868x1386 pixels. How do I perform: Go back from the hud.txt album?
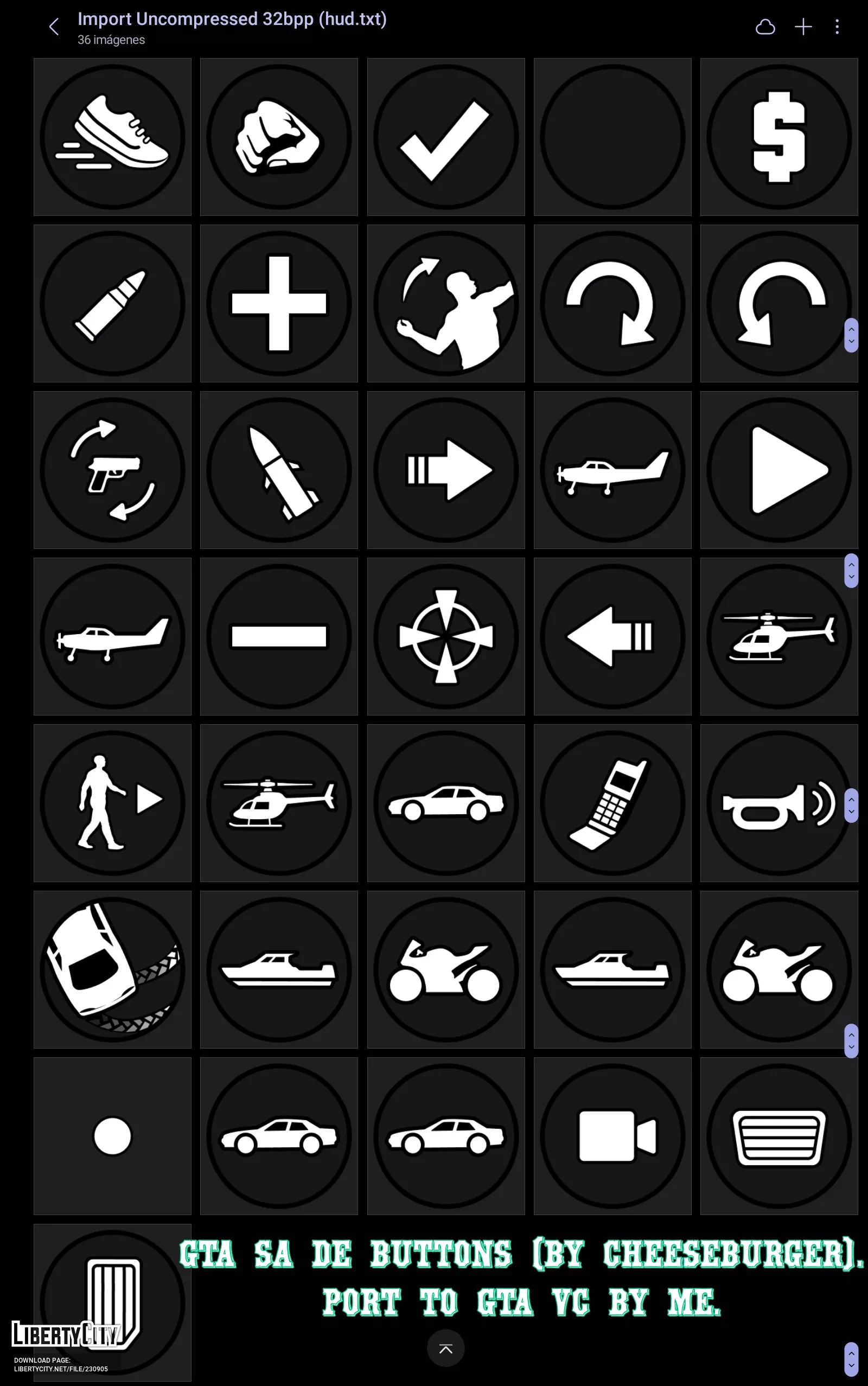point(54,27)
